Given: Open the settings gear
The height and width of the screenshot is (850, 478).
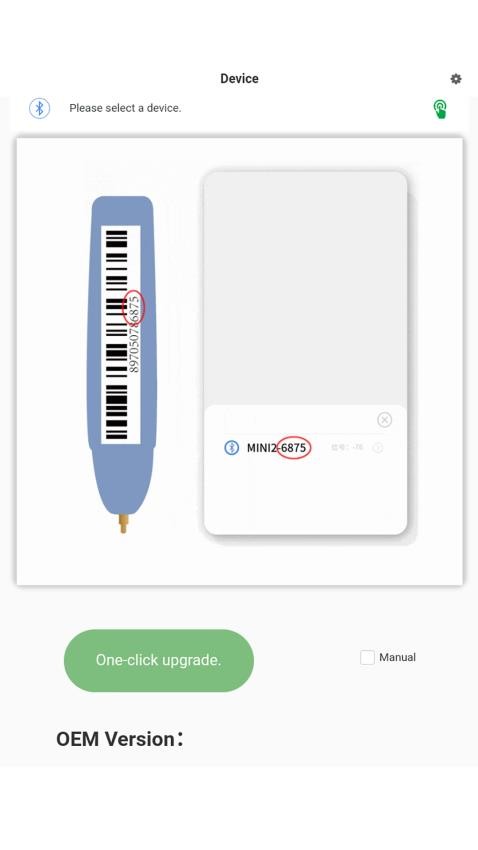Looking at the screenshot, I should (456, 79).
